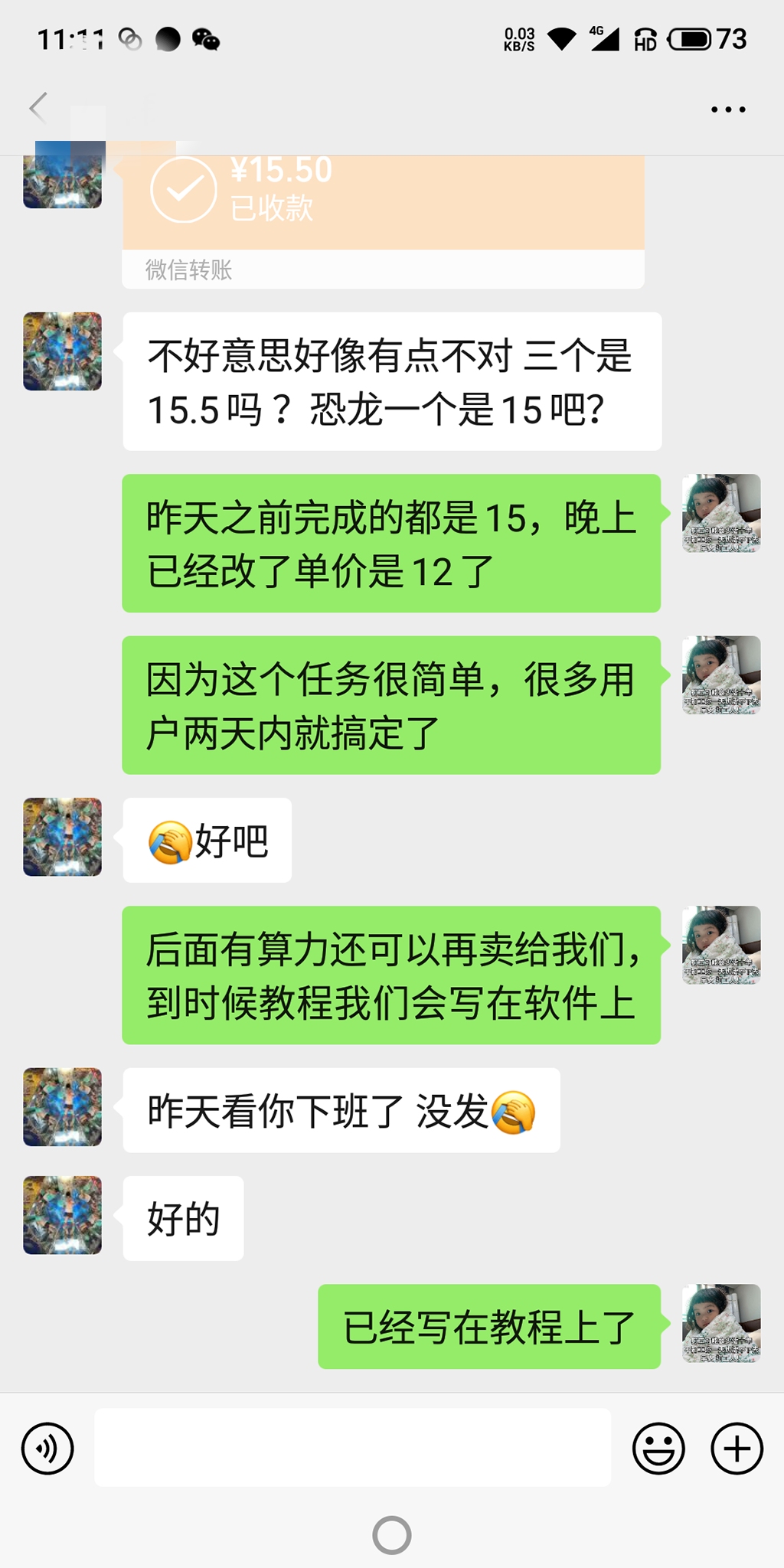Open the ¥15.50 WeChat transfer card
Image resolution: width=784 pixels, height=1568 pixels.
383,222
